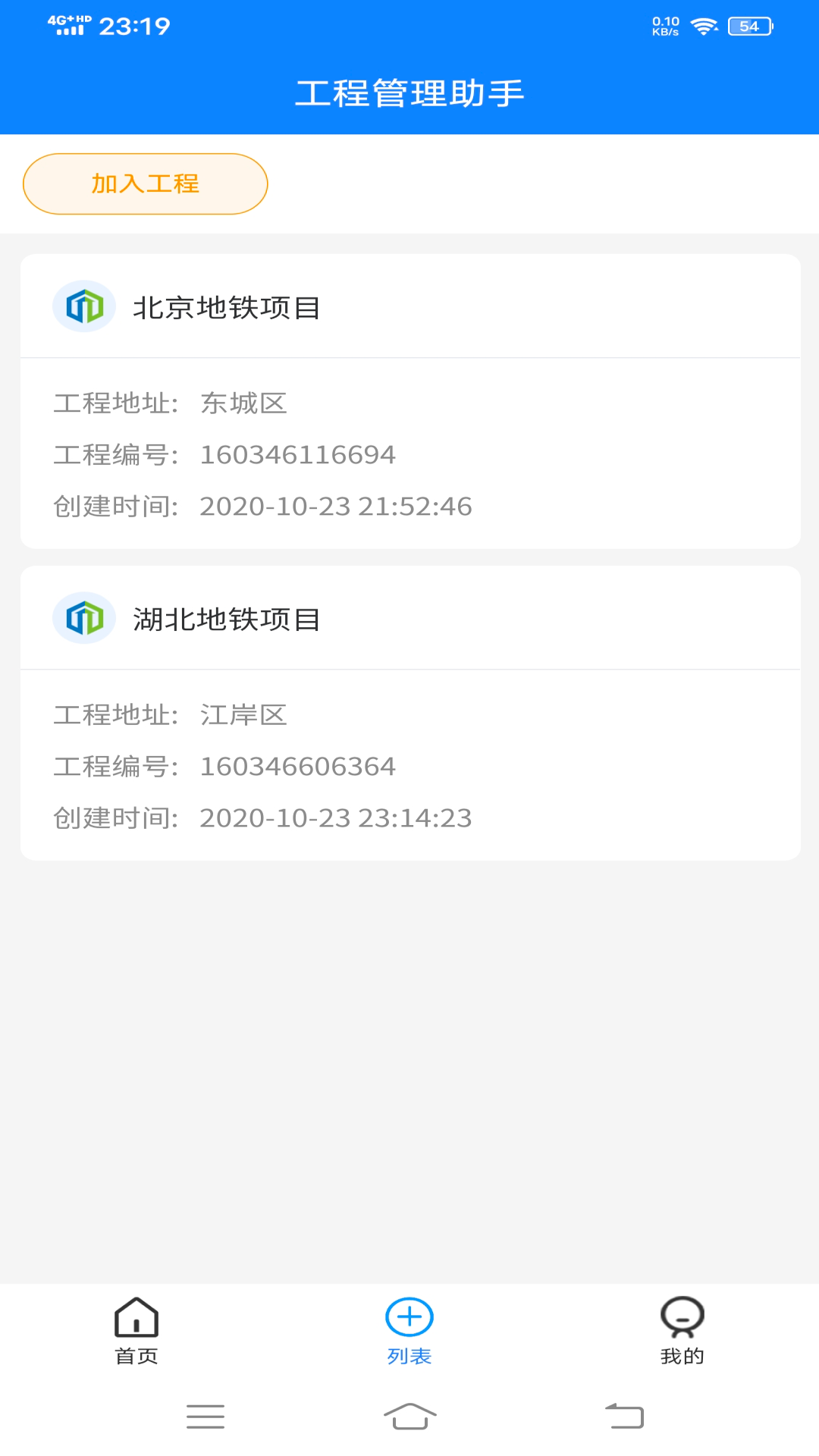Select the 列表 tab
The width and height of the screenshot is (819, 1456).
coord(409,1330)
